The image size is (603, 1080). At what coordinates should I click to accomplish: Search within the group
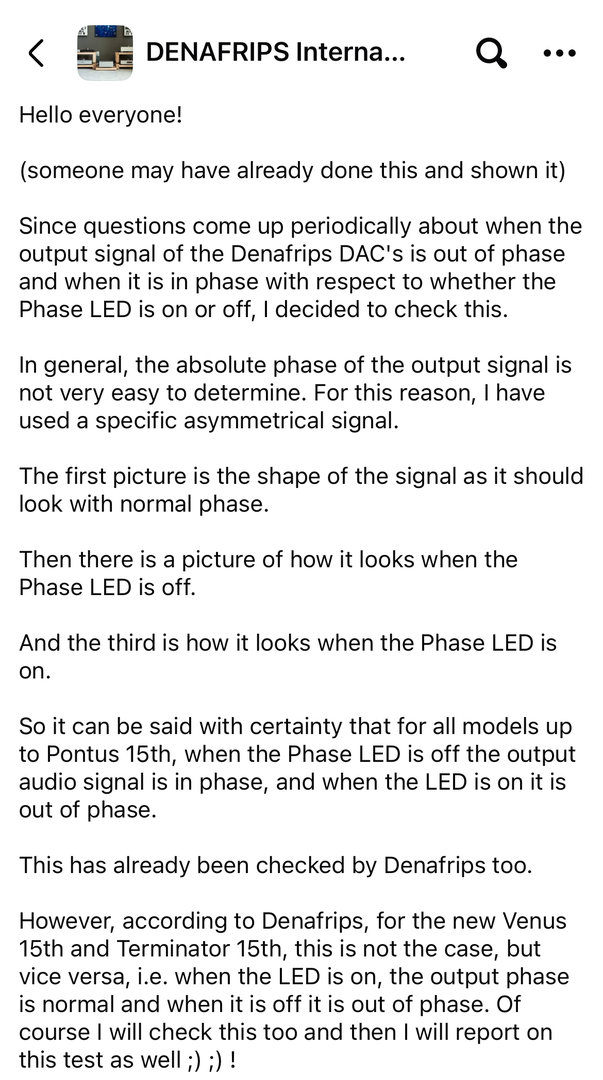[x=490, y=53]
